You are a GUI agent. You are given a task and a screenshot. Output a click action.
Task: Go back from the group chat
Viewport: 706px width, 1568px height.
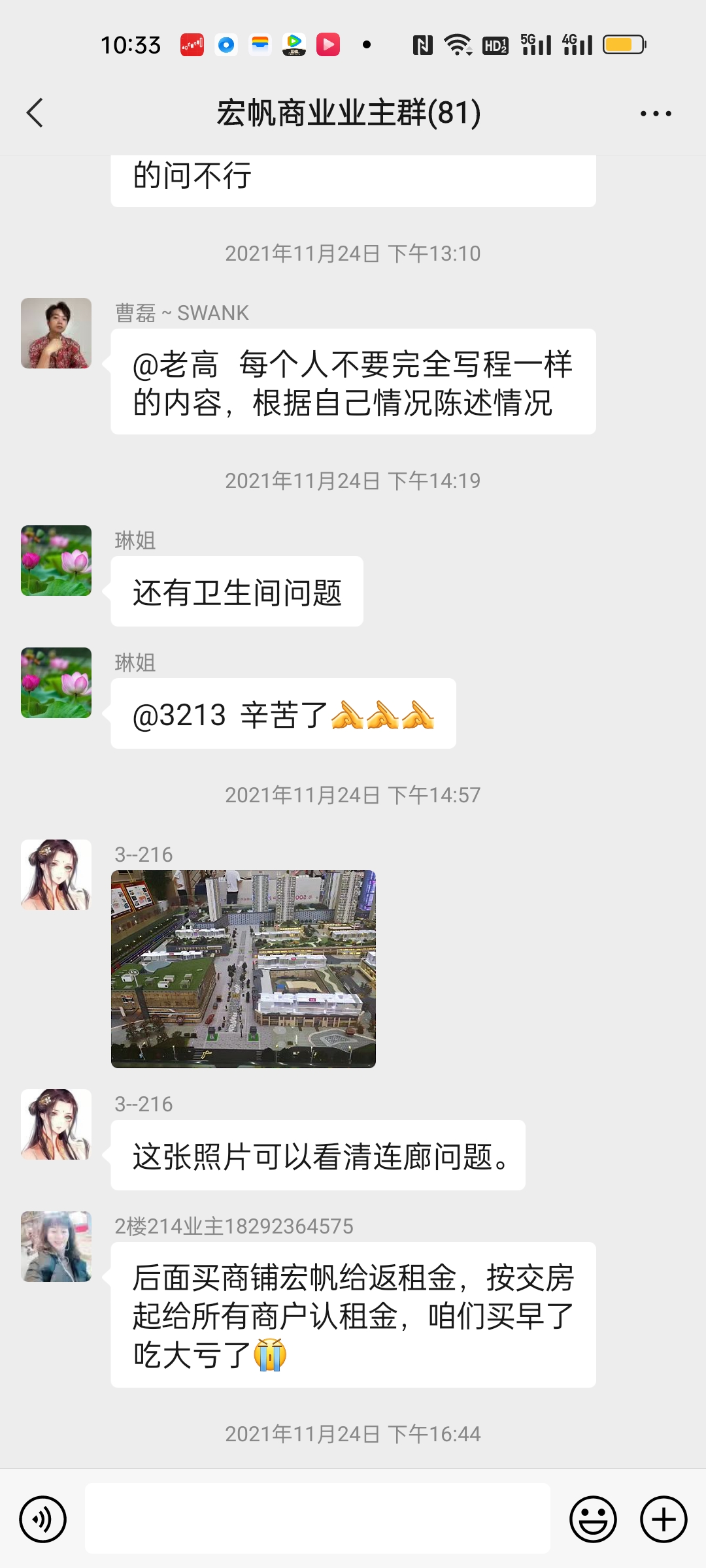35,113
